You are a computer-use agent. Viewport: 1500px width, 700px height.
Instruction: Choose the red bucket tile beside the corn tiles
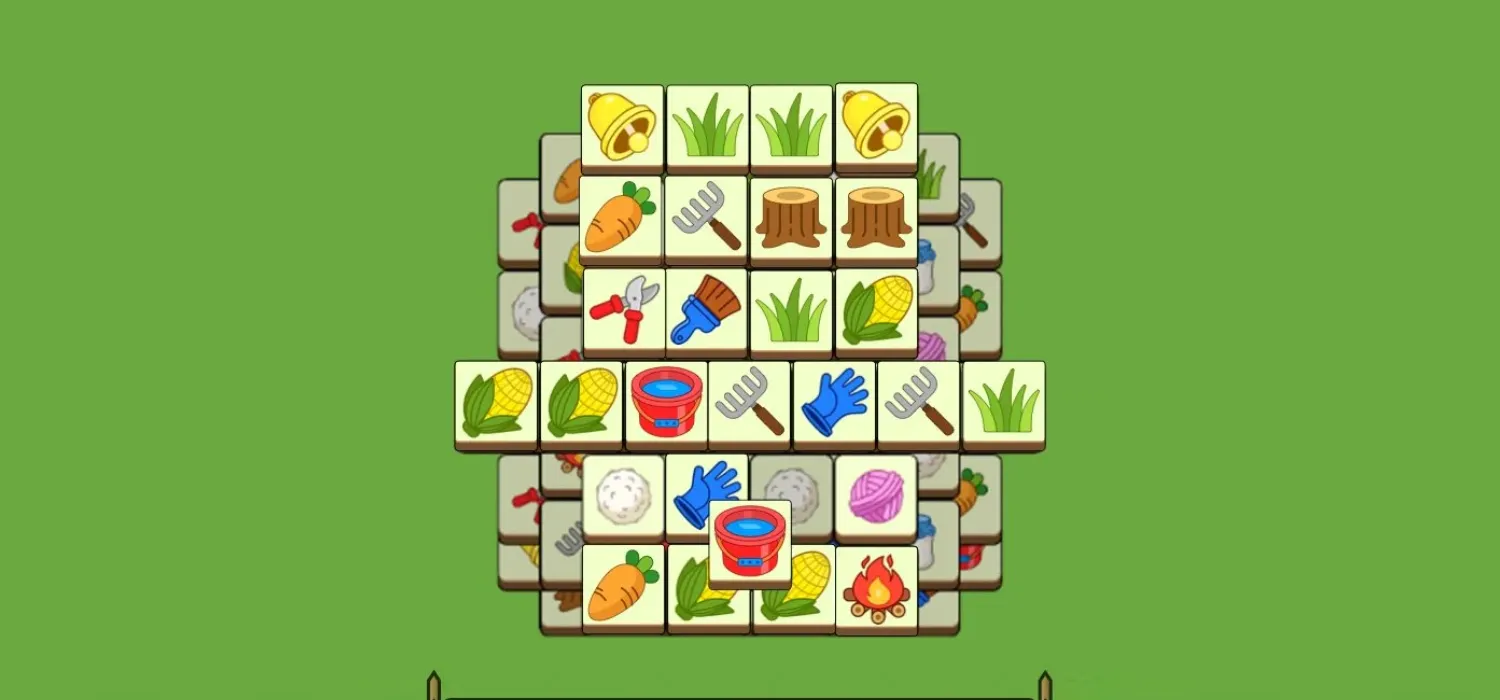[666, 404]
